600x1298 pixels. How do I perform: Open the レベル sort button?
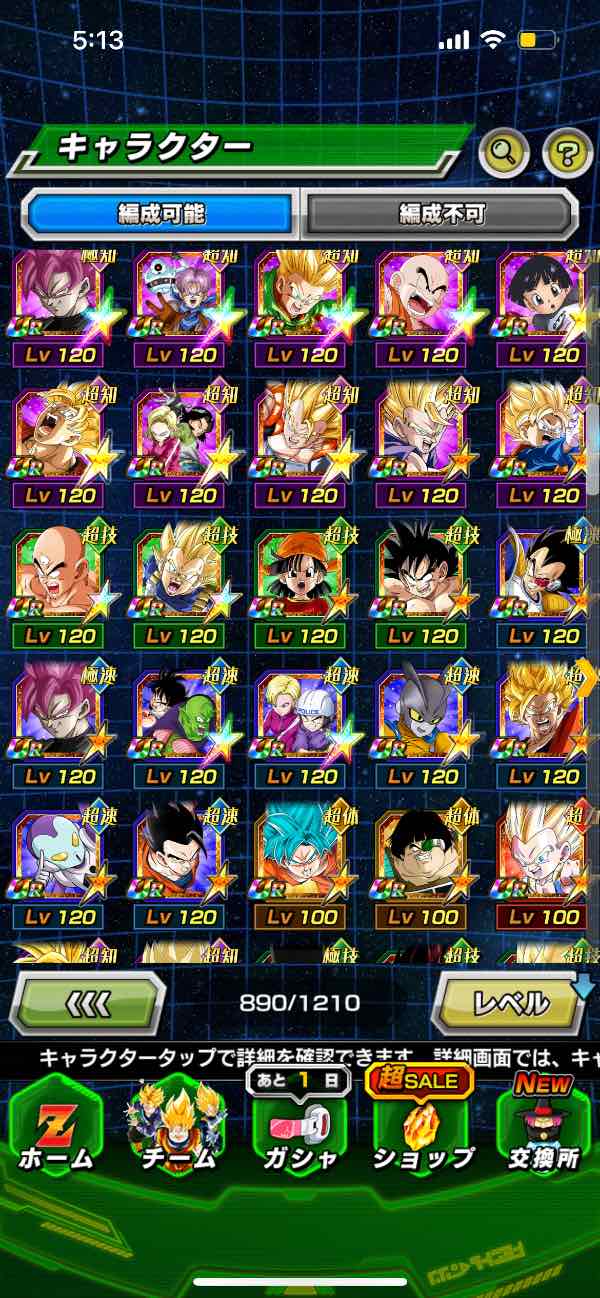coord(510,1001)
